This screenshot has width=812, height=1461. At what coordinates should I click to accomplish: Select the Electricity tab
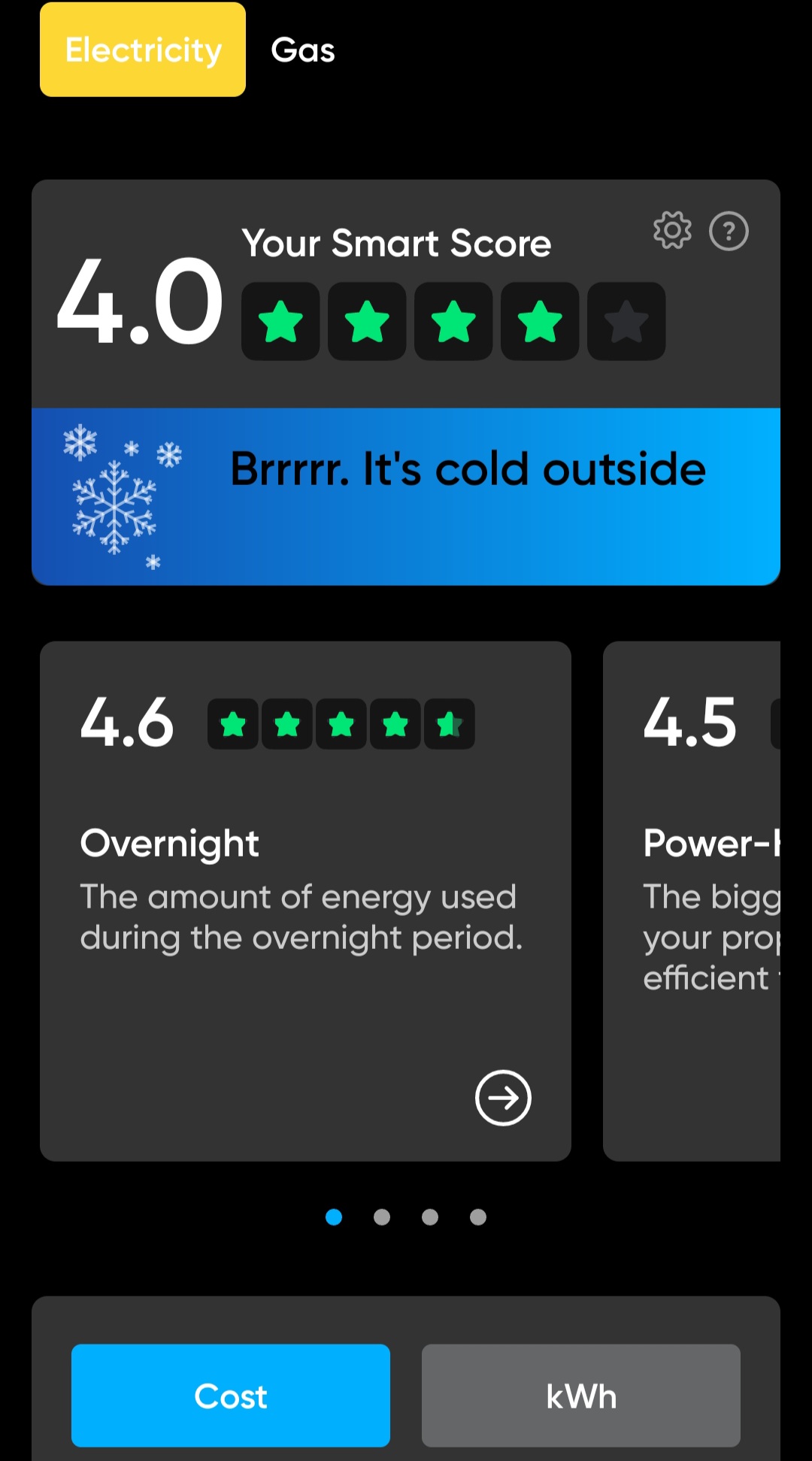coord(143,50)
